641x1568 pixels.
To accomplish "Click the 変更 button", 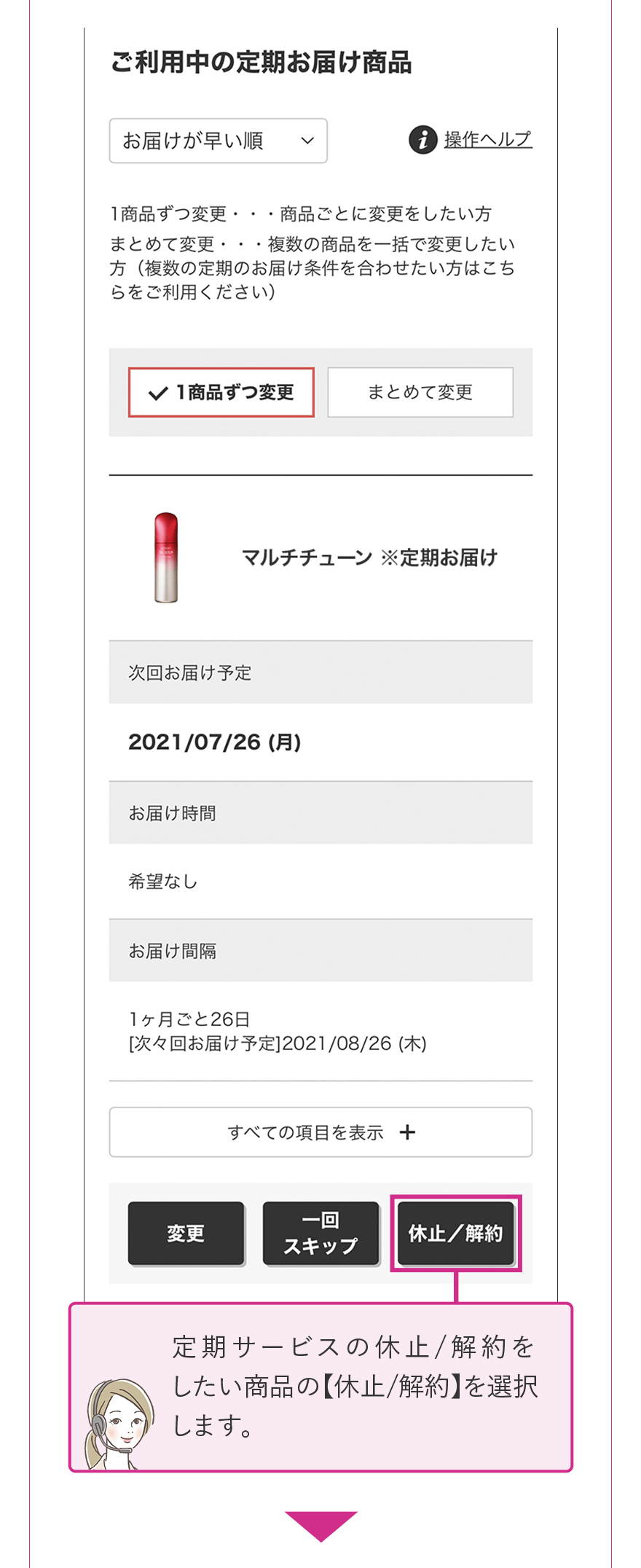I will 185,1234.
